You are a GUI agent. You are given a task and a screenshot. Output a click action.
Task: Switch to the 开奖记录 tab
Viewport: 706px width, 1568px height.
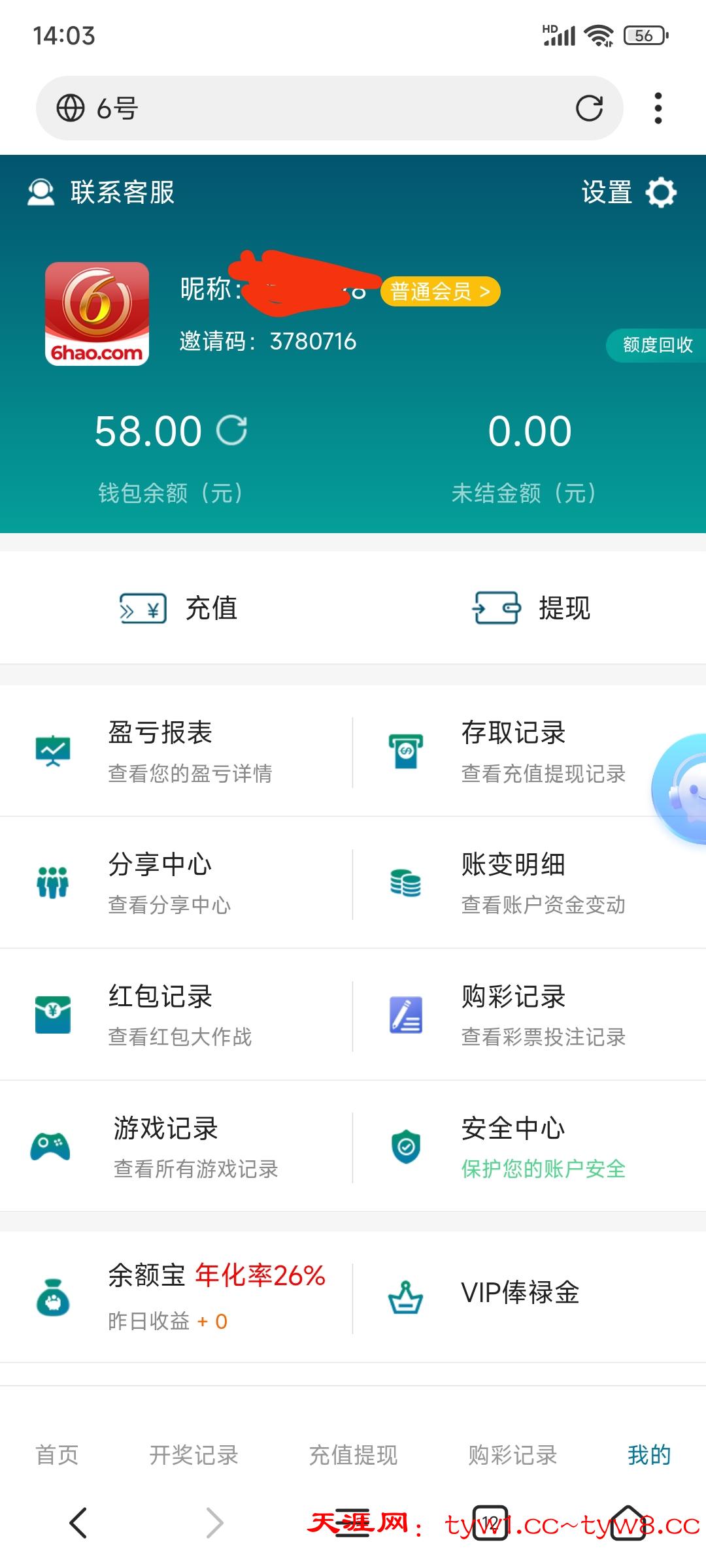coord(194,1455)
